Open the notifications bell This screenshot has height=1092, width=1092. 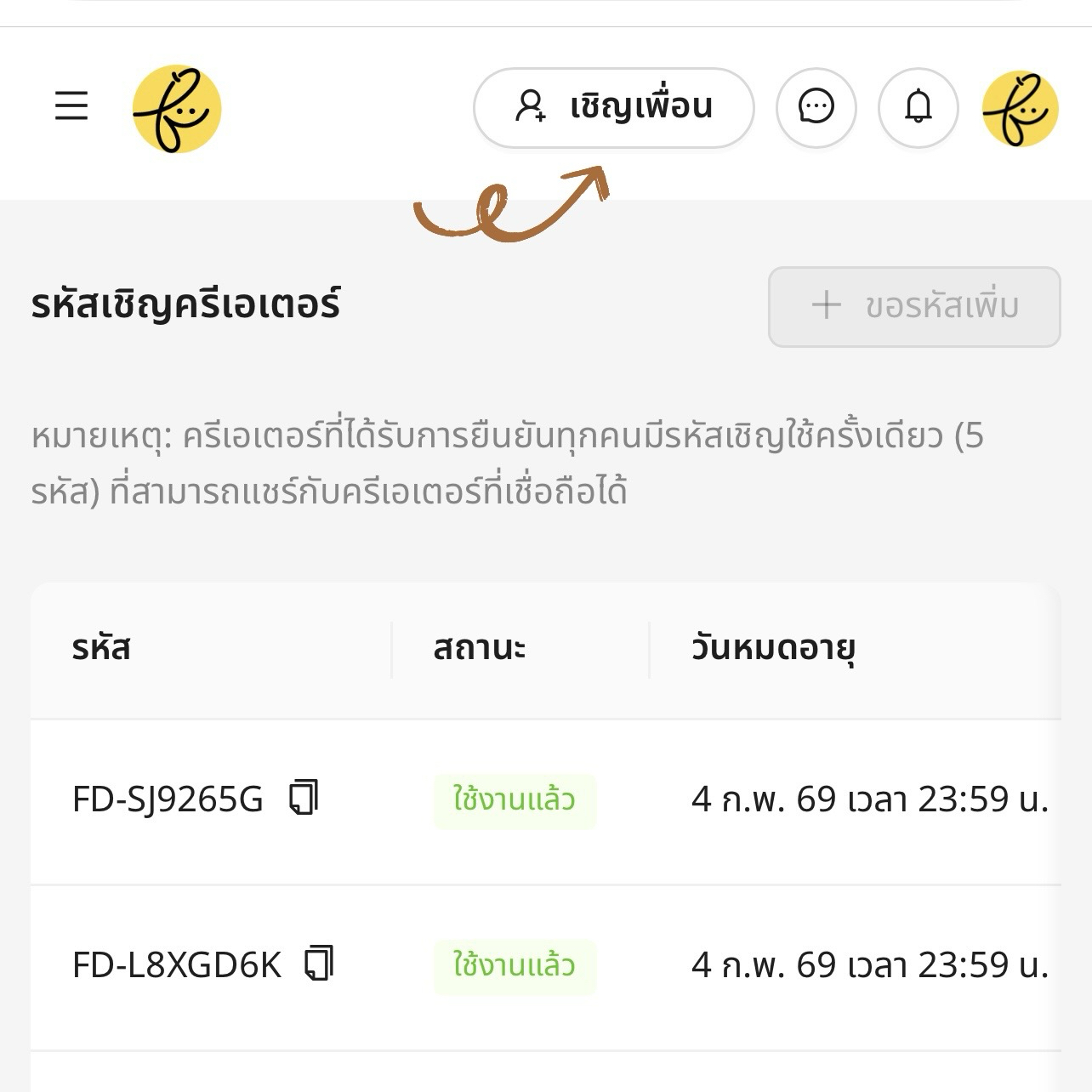tap(918, 108)
